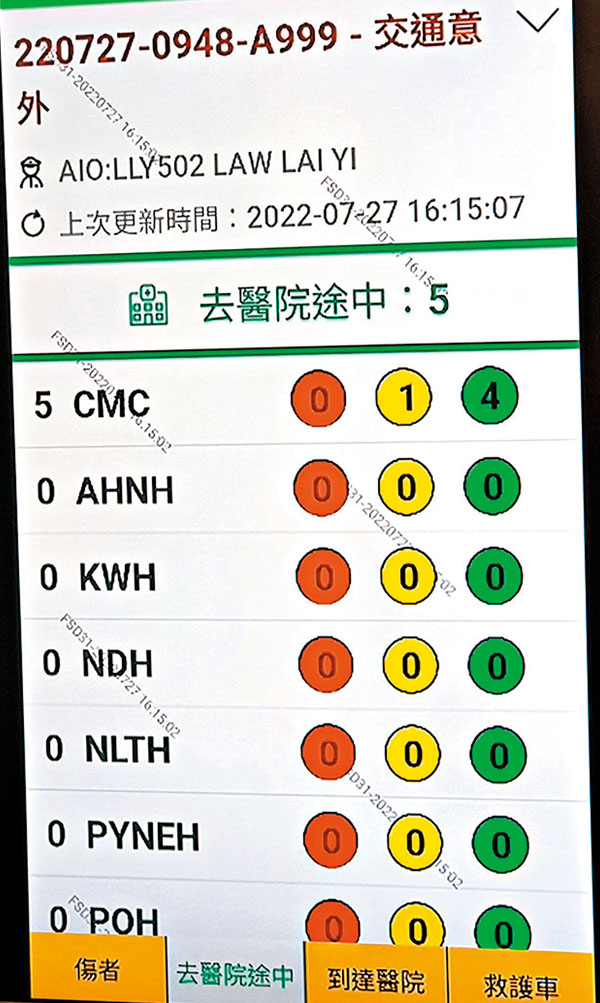
Task: Select the 去醫院途中 tab
Action: click(235, 974)
